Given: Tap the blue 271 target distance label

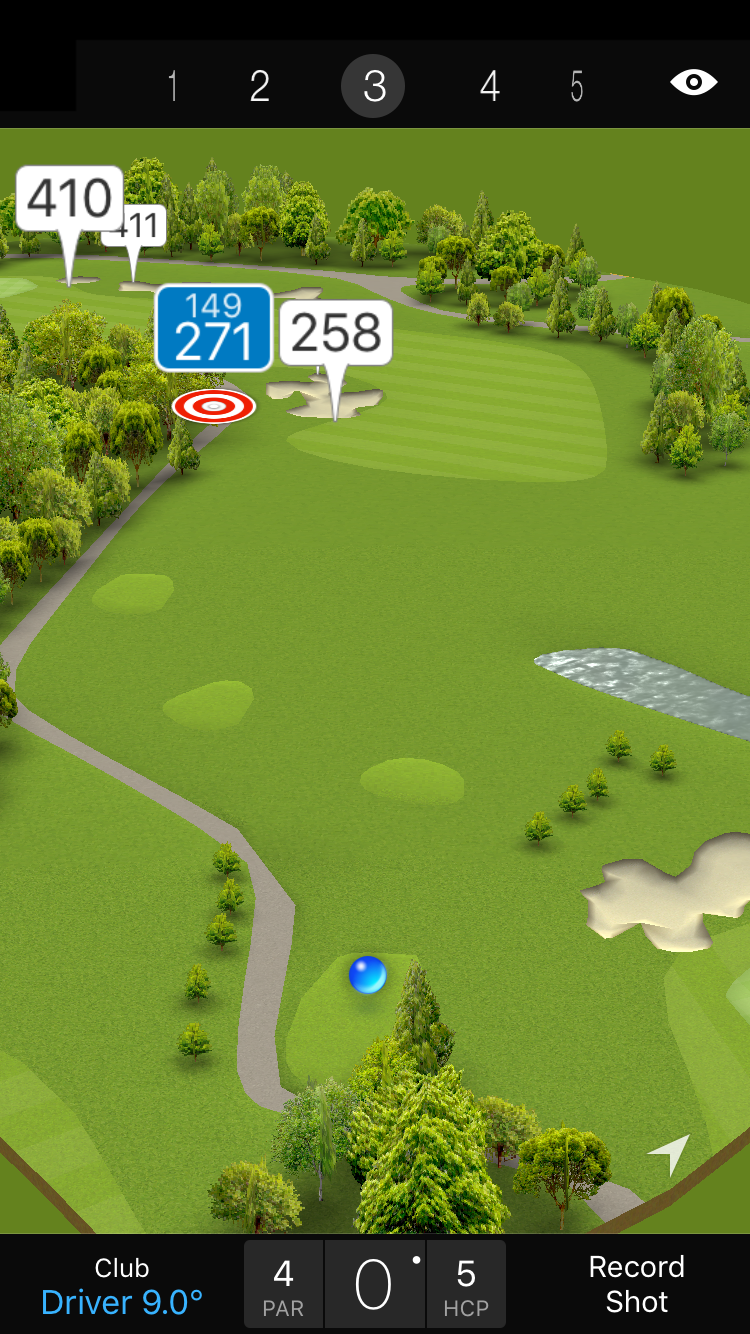Looking at the screenshot, I should (213, 328).
